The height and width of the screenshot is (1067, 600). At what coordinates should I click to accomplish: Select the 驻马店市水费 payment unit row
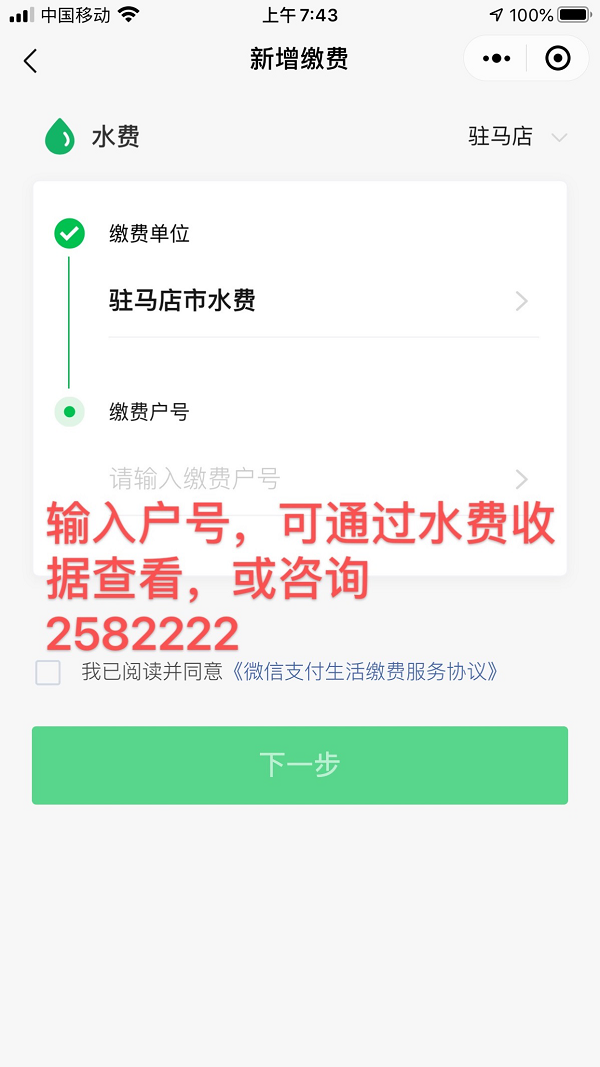pyautogui.click(x=320, y=300)
